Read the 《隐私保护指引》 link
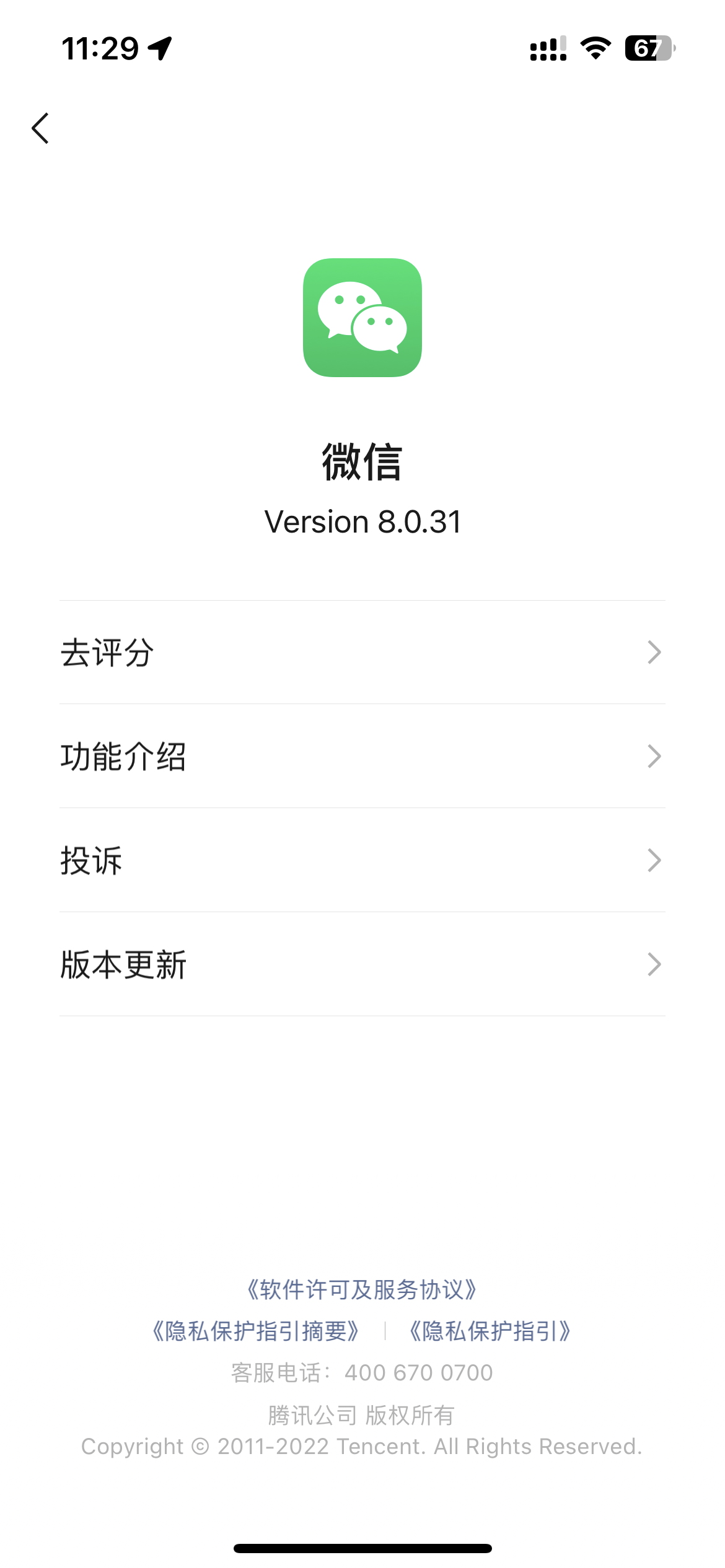The image size is (725, 1568). pos(490,1331)
